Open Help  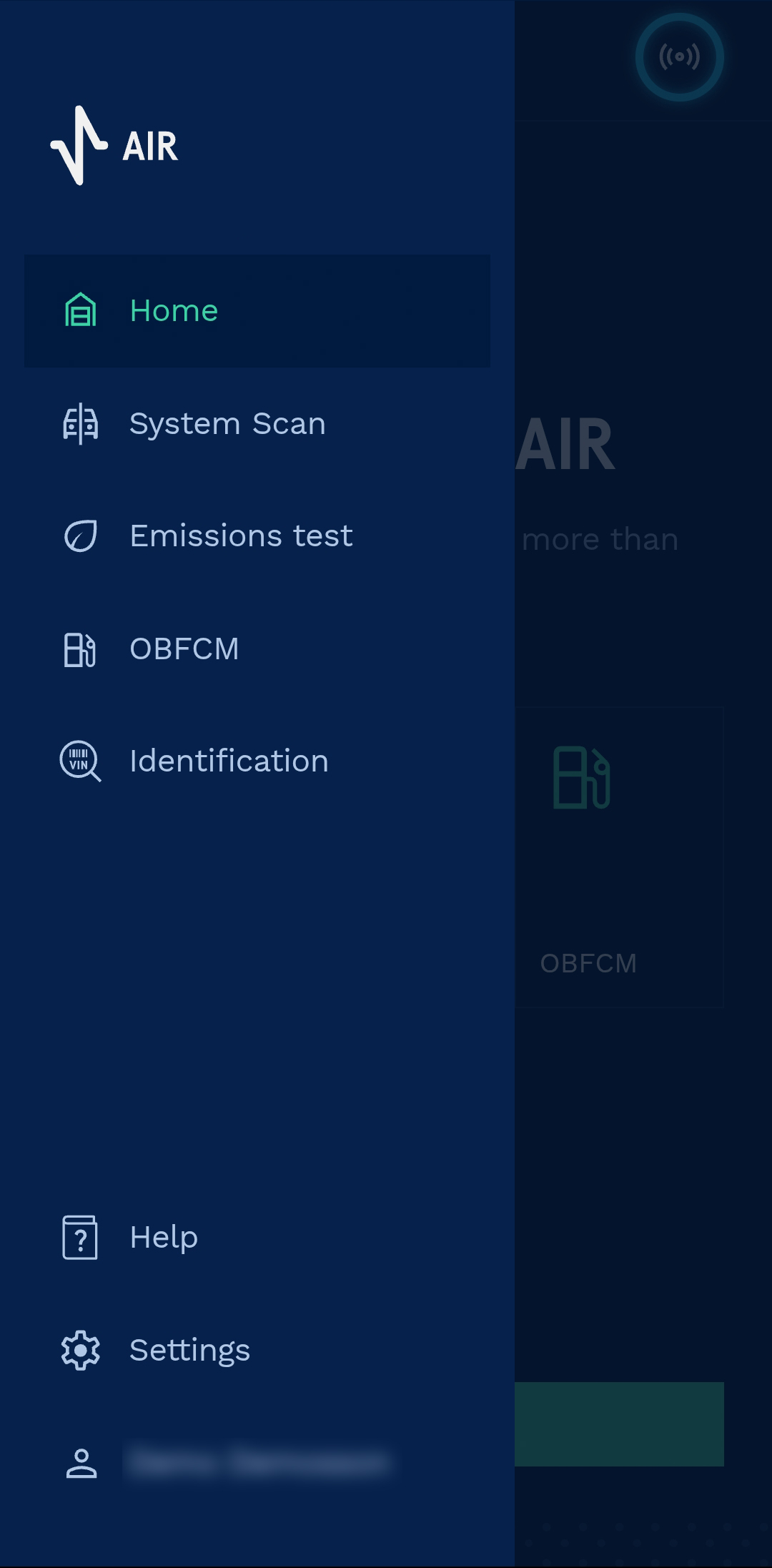pos(257,1238)
